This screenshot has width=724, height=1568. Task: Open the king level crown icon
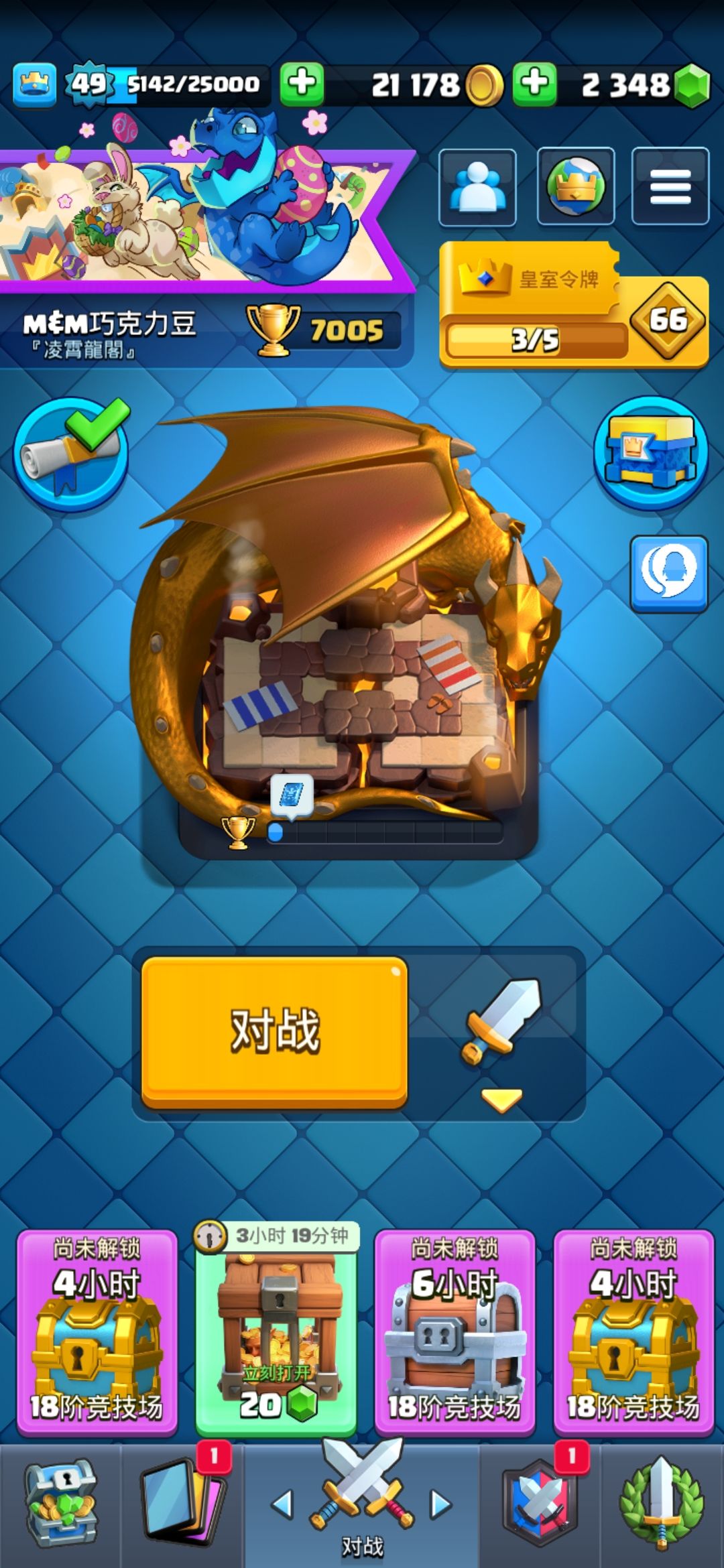click(x=35, y=84)
